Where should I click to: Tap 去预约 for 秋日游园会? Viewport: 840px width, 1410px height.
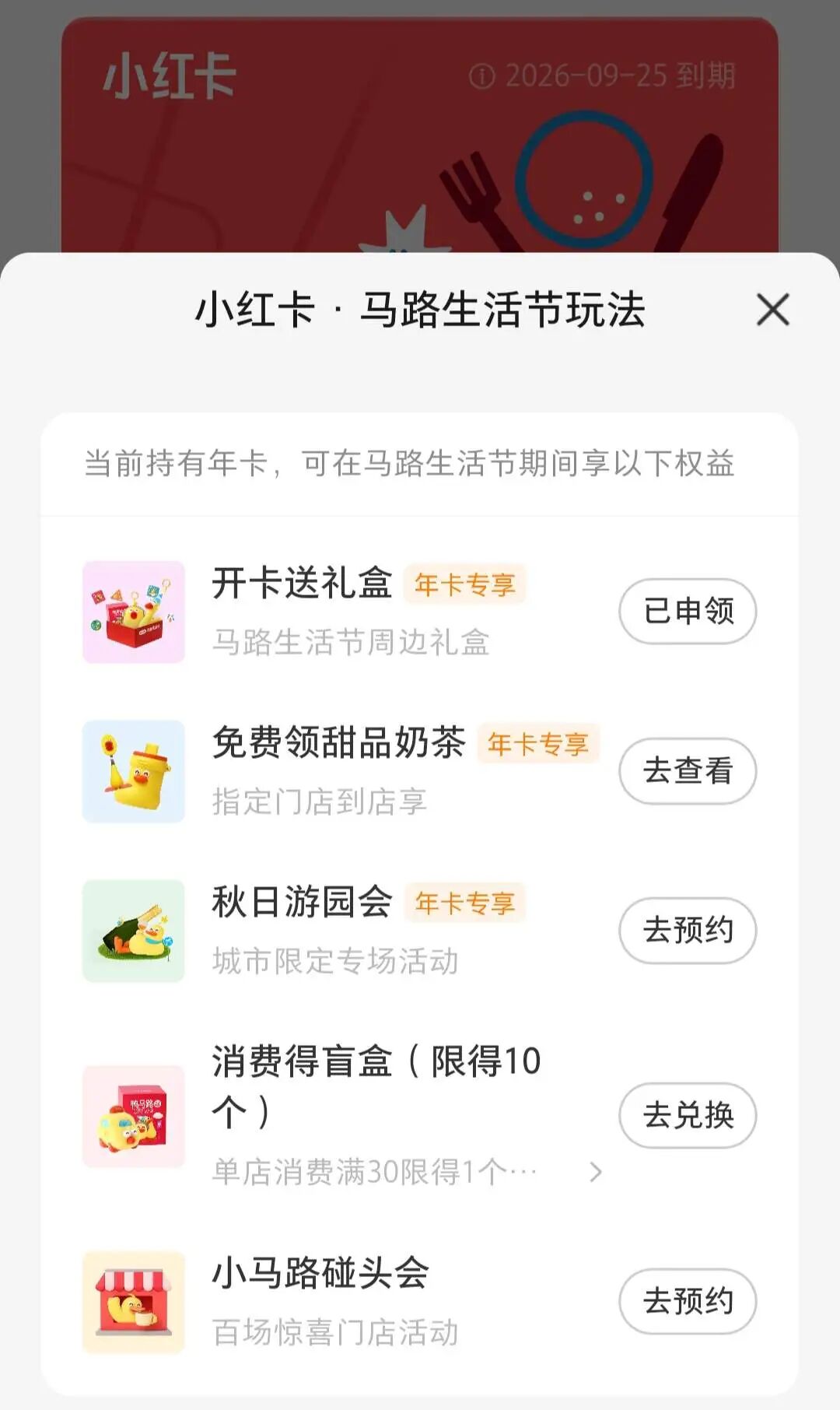pos(688,931)
